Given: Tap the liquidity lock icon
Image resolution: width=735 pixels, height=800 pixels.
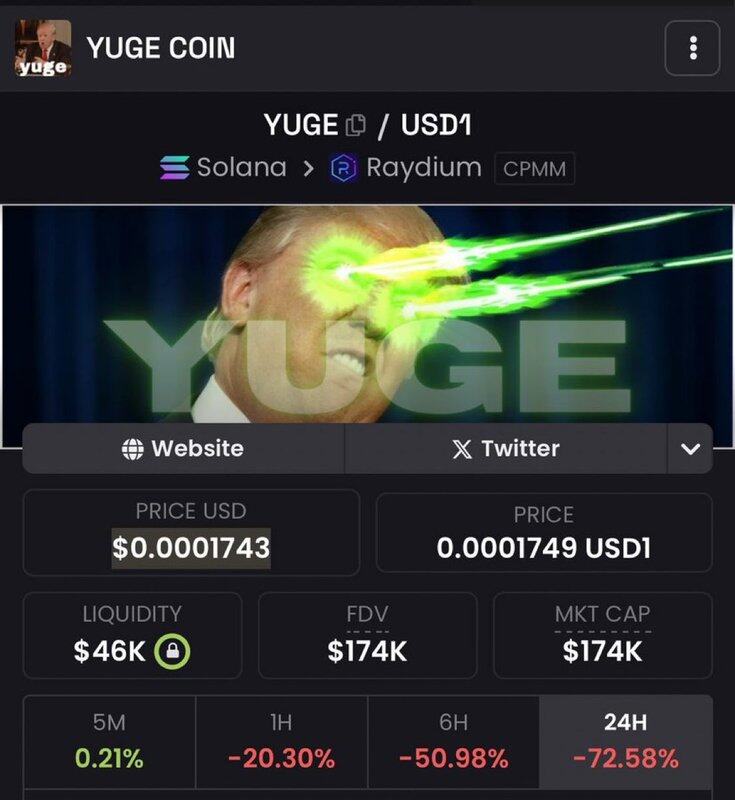Looking at the screenshot, I should [172, 651].
